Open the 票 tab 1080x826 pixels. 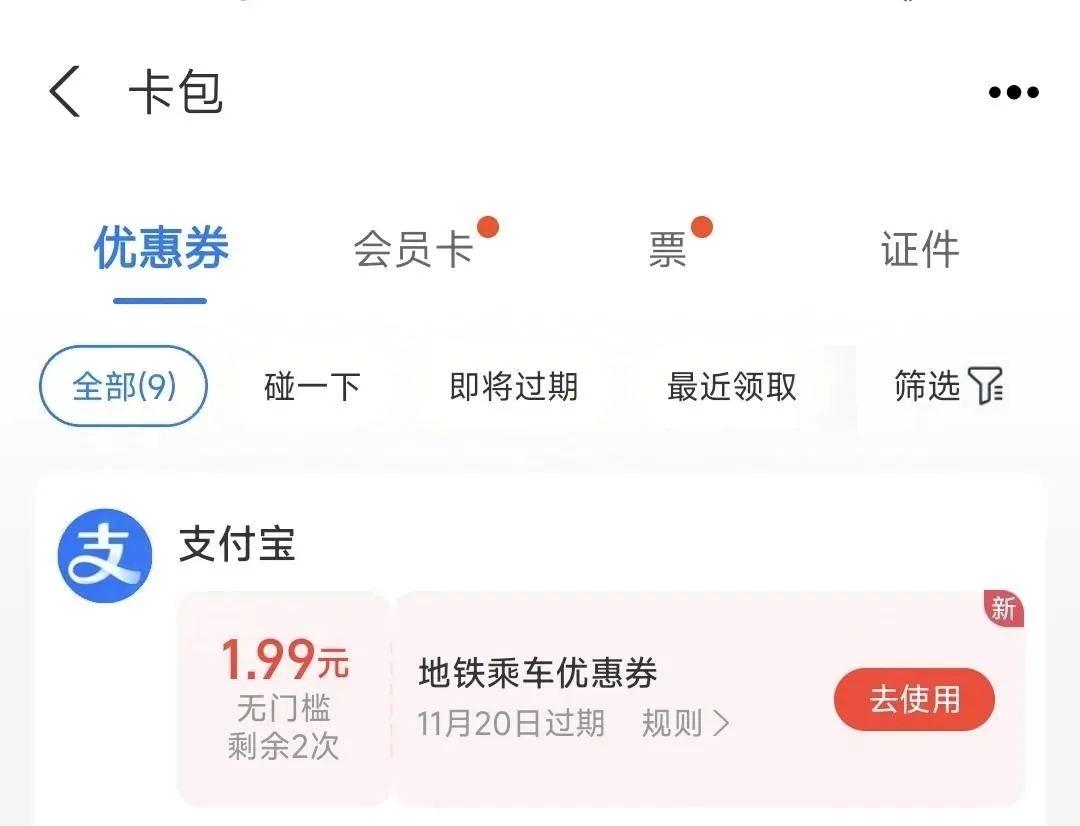[667, 250]
